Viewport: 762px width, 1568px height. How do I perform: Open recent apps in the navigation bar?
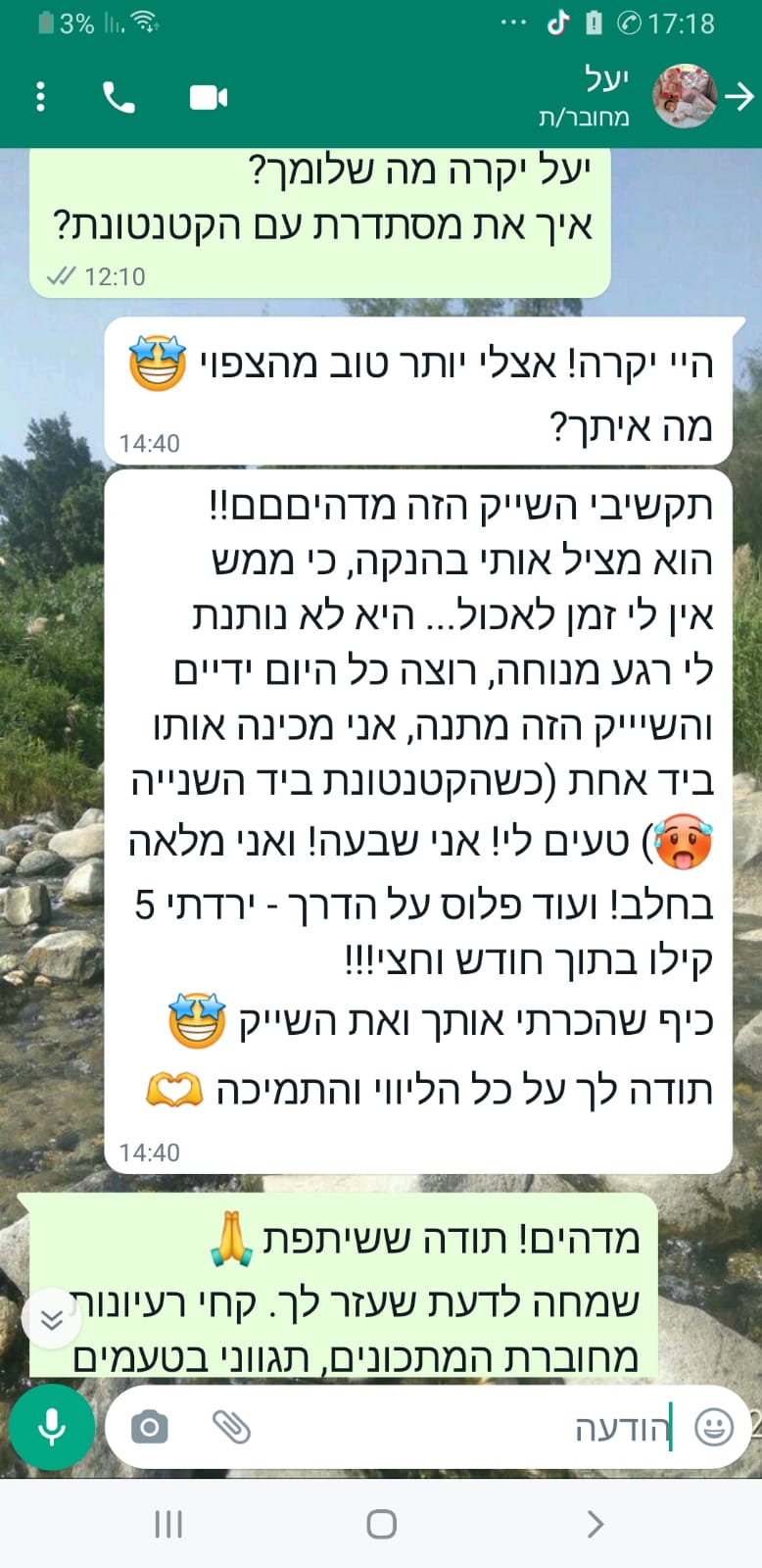click(168, 1524)
